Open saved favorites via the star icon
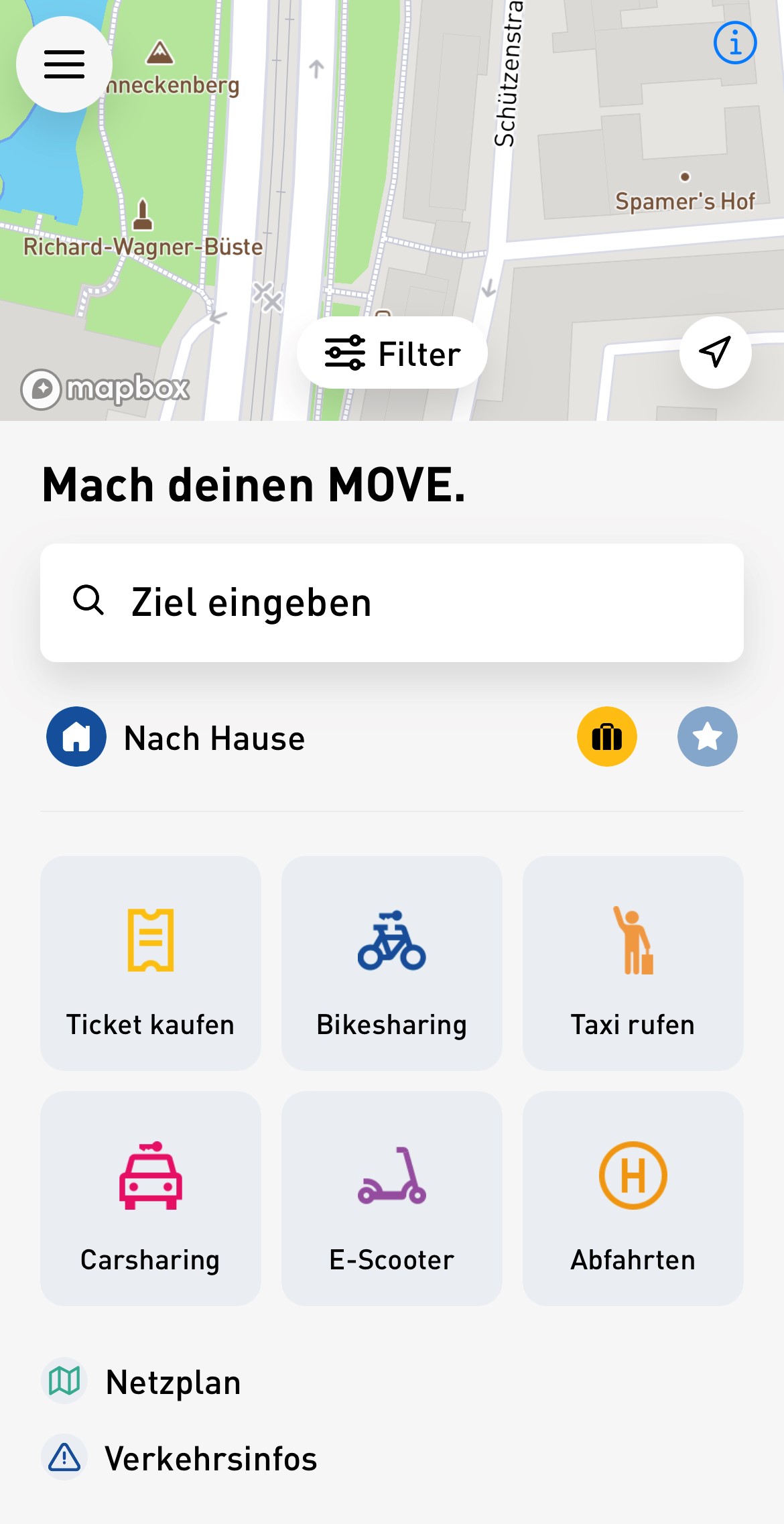The height and width of the screenshot is (1524, 784). click(707, 737)
